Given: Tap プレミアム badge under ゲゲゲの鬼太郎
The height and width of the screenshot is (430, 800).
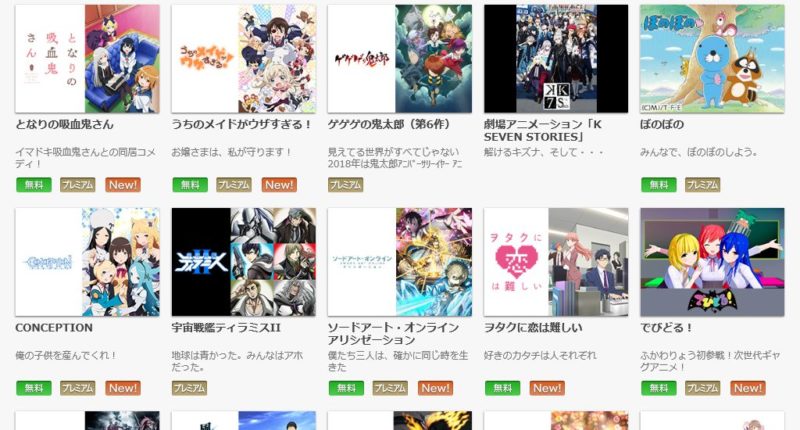Looking at the screenshot, I should click(345, 185).
